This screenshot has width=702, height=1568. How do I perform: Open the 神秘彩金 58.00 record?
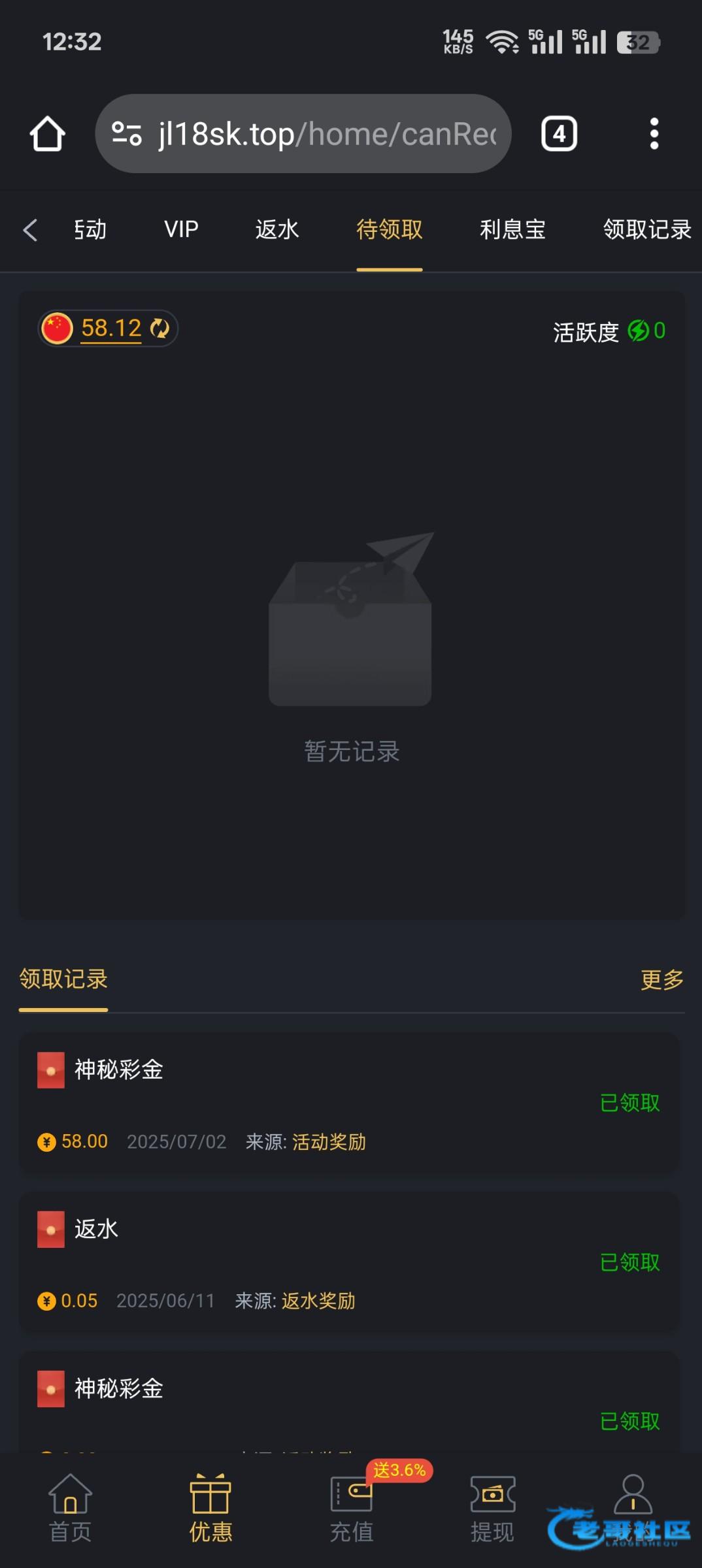point(349,1104)
